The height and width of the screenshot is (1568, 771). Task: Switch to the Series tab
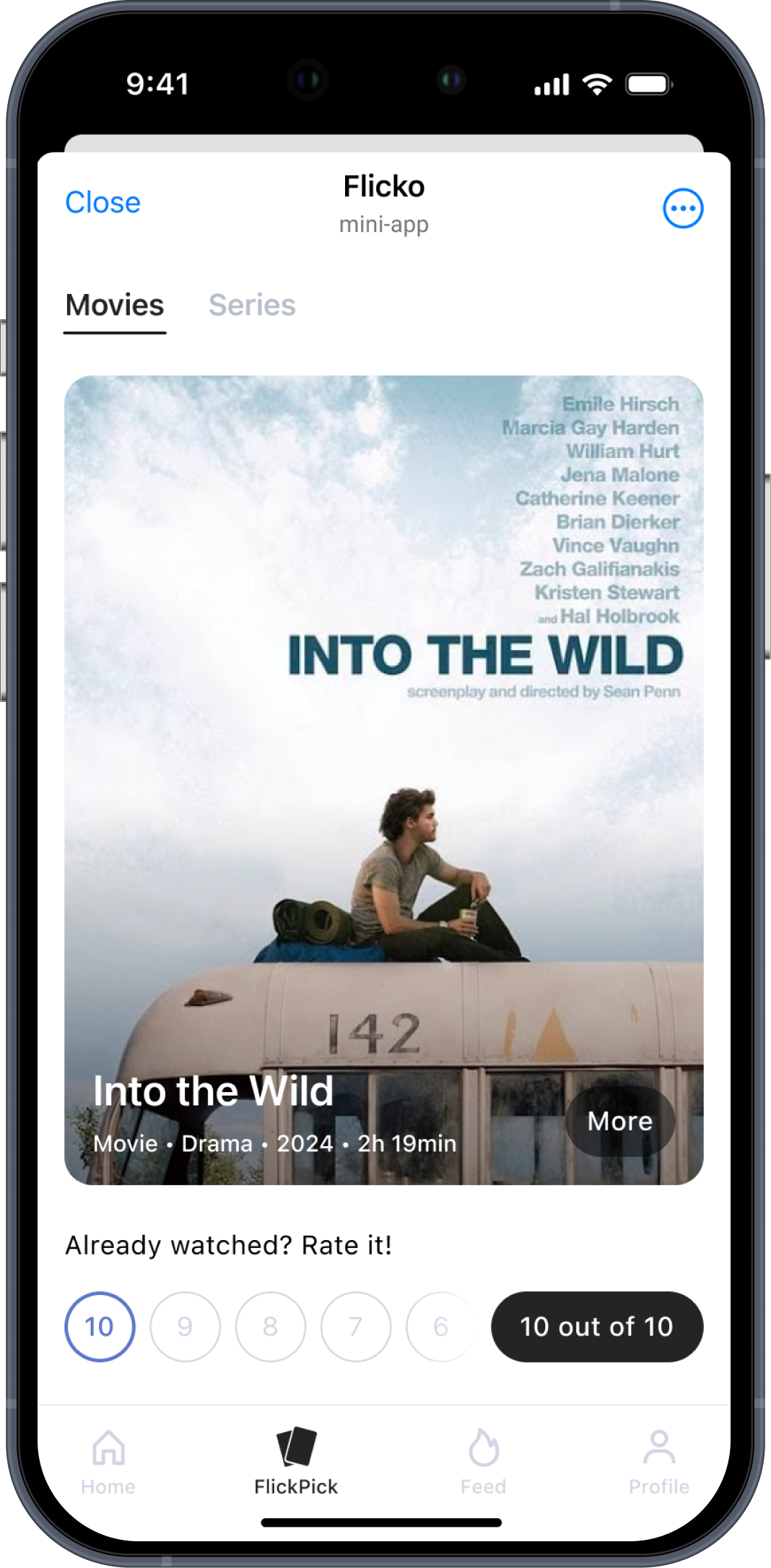[252, 306]
